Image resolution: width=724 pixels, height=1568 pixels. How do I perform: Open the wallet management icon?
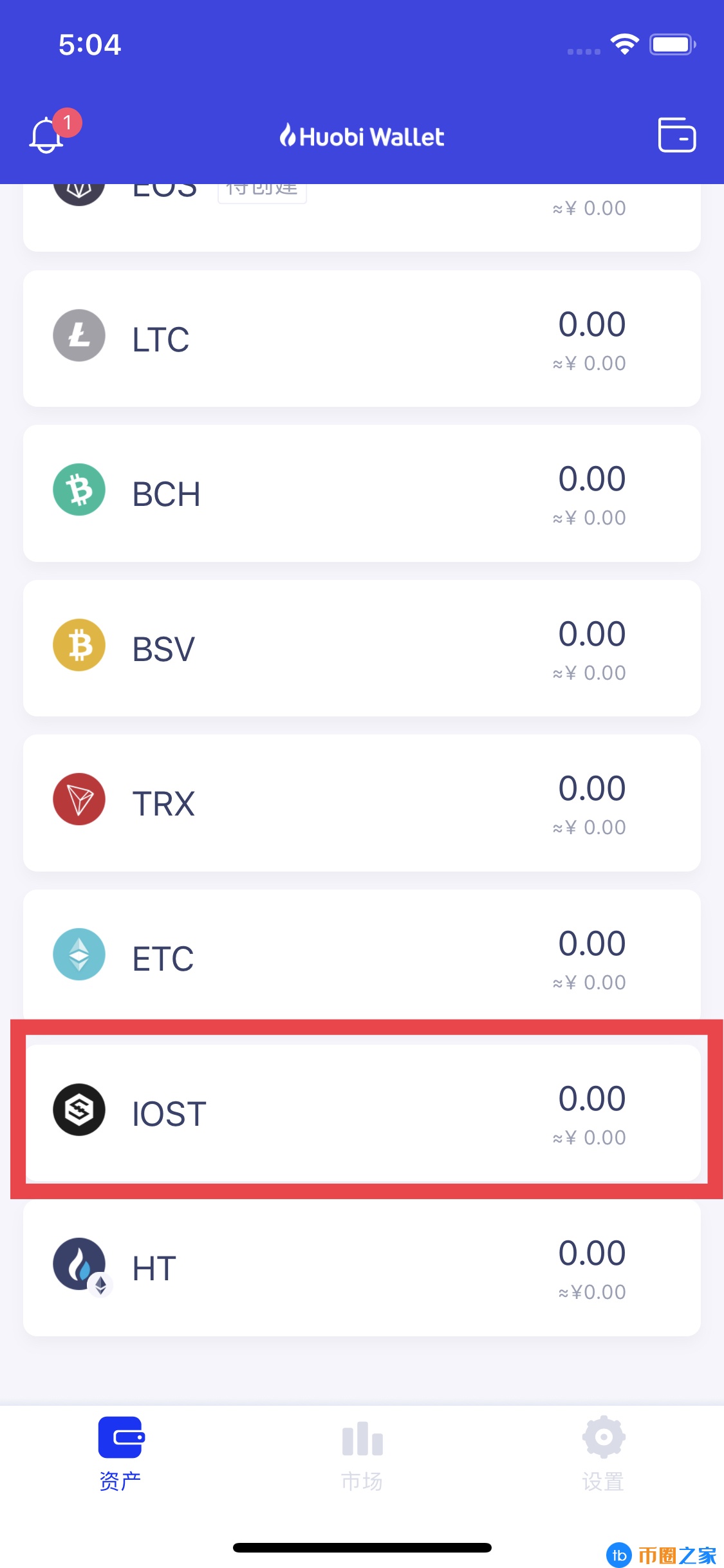coord(676,135)
